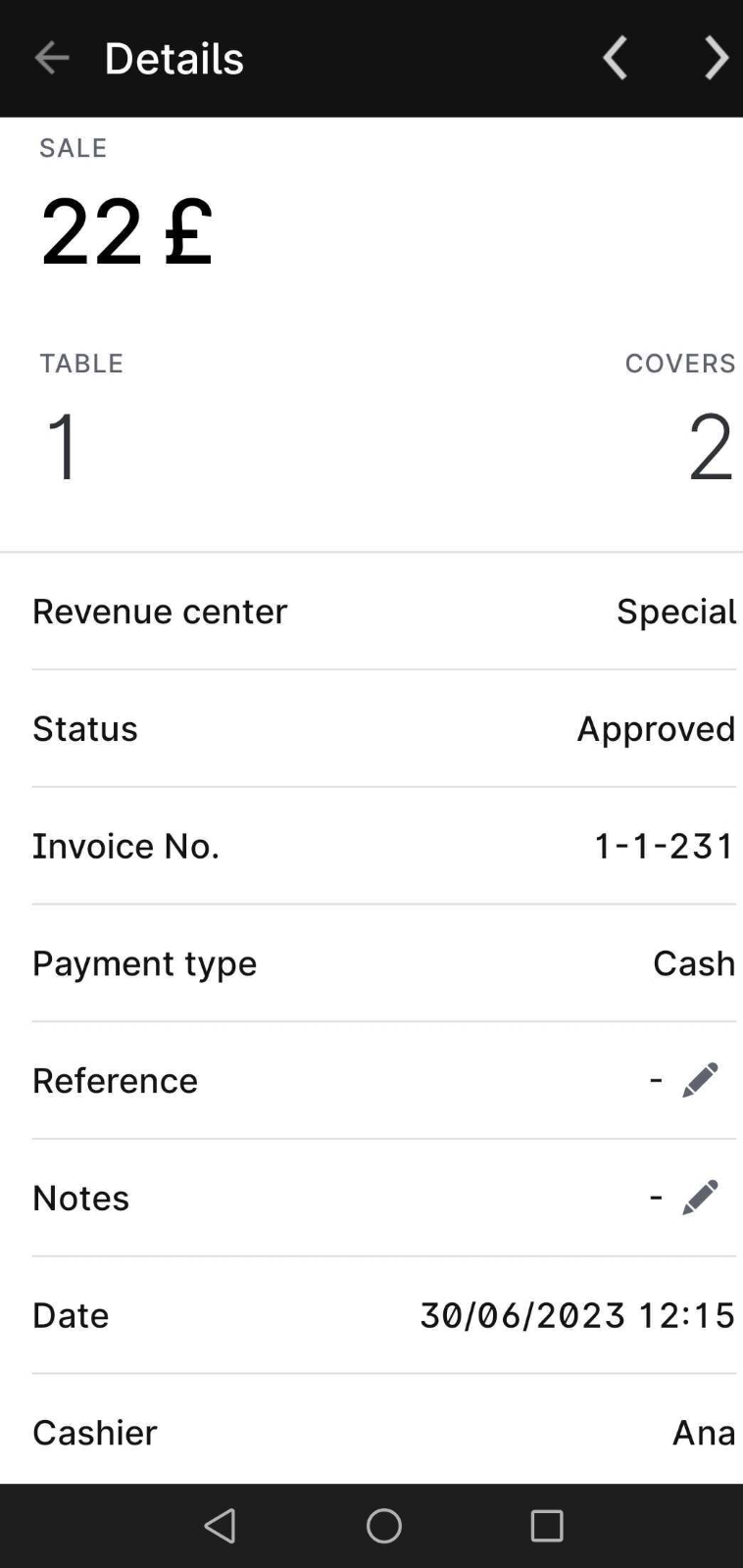Select the Cashier row showing Ana
The width and height of the screenshot is (743, 1568).
point(702,1433)
